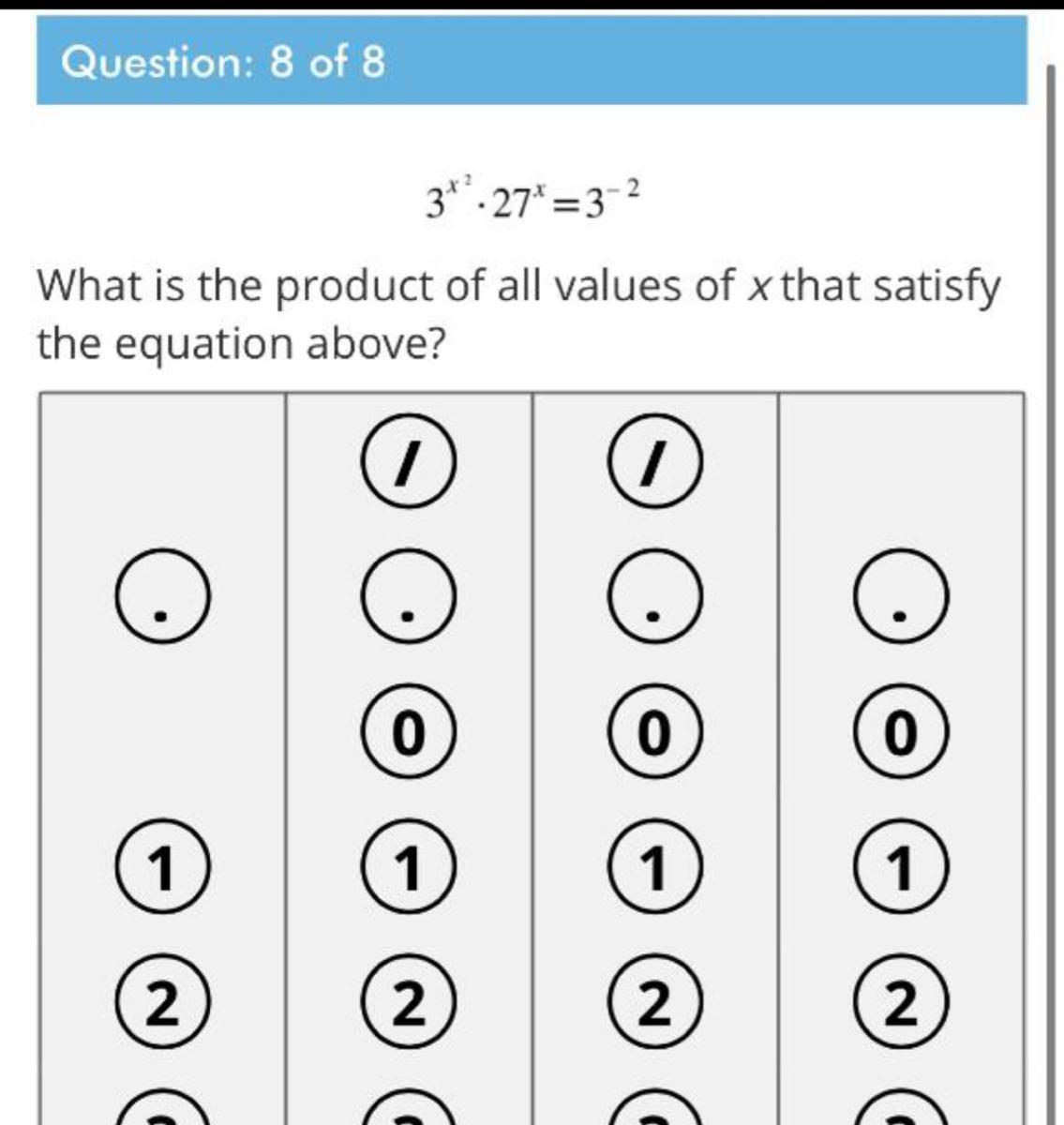Viewport: 1064px width, 1125px height.
Task: Choose the decimal point in the first column
Action: click(x=162, y=596)
